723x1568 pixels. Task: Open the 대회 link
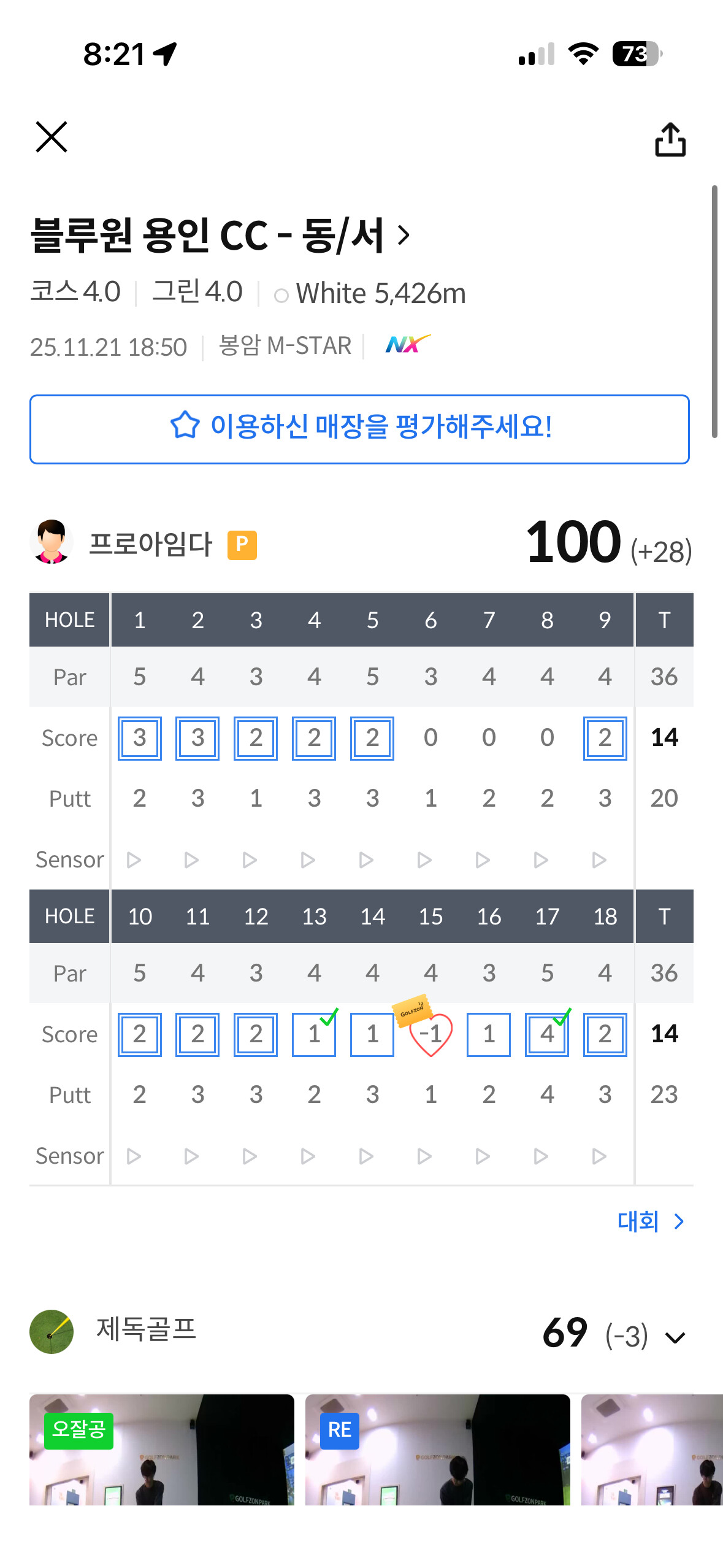pyautogui.click(x=650, y=1221)
